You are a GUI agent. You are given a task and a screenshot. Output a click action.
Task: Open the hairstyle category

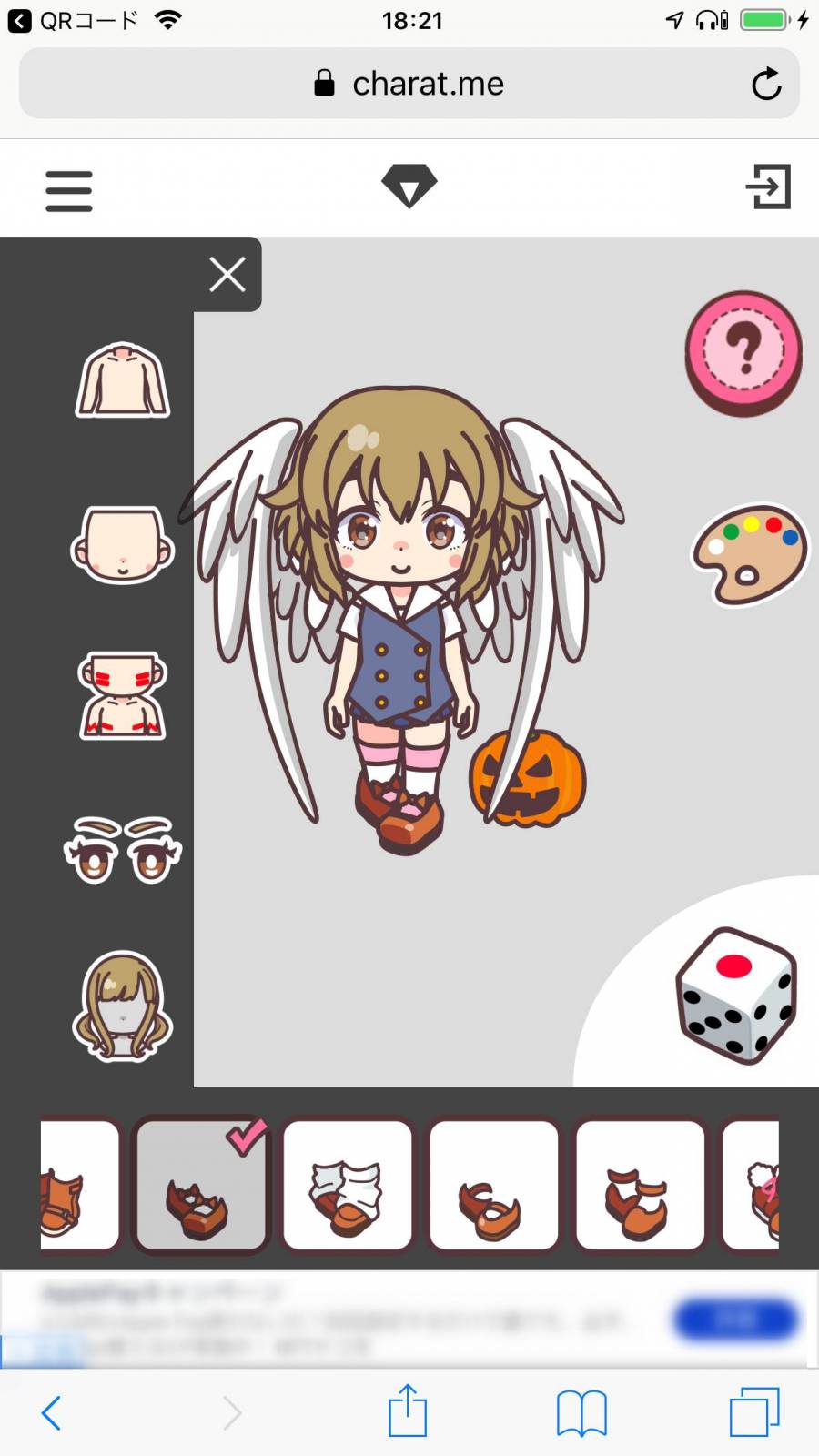click(122, 1006)
